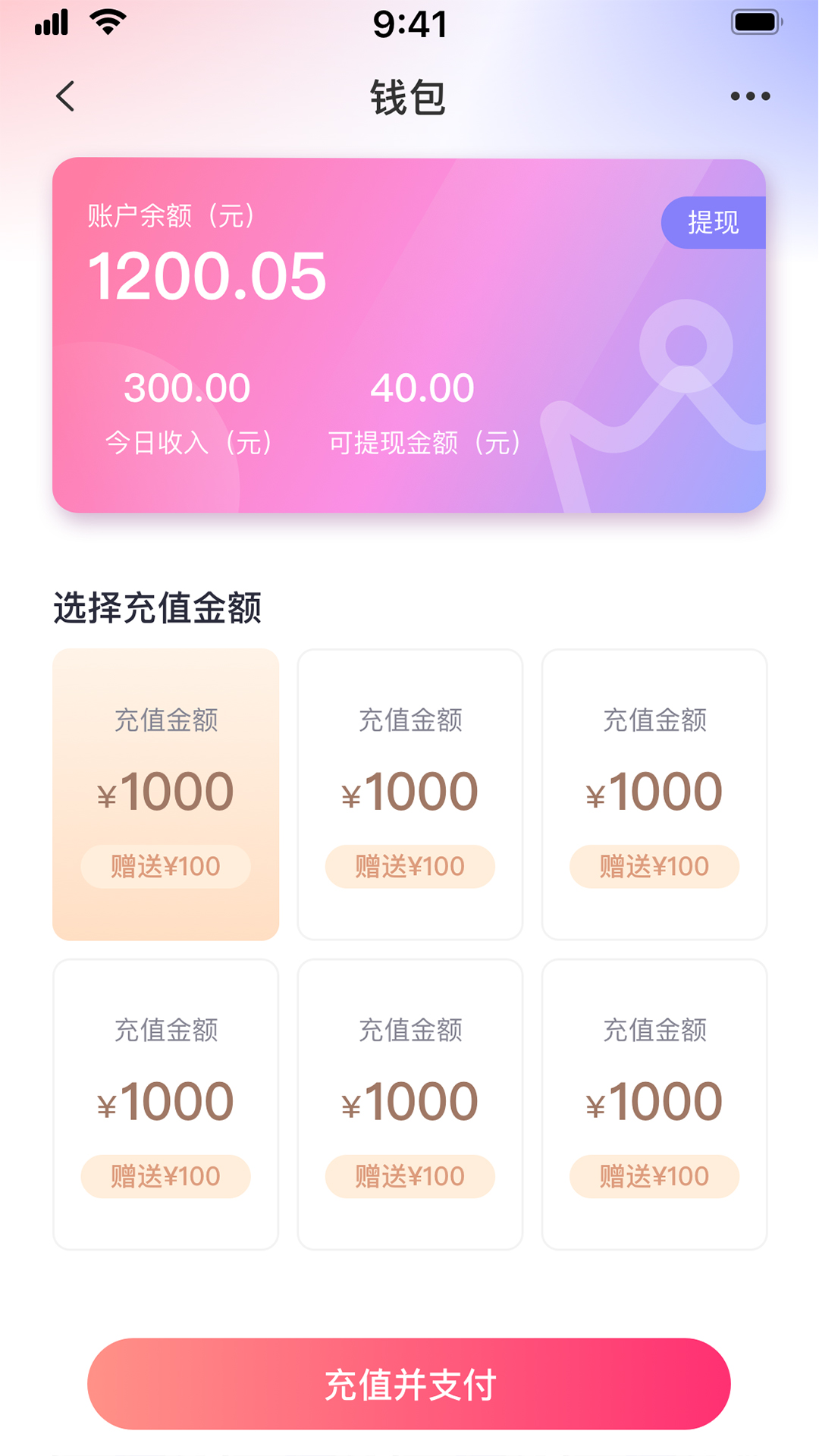Tap the back arrow to return
The width and height of the screenshot is (819, 1456).
65,96
